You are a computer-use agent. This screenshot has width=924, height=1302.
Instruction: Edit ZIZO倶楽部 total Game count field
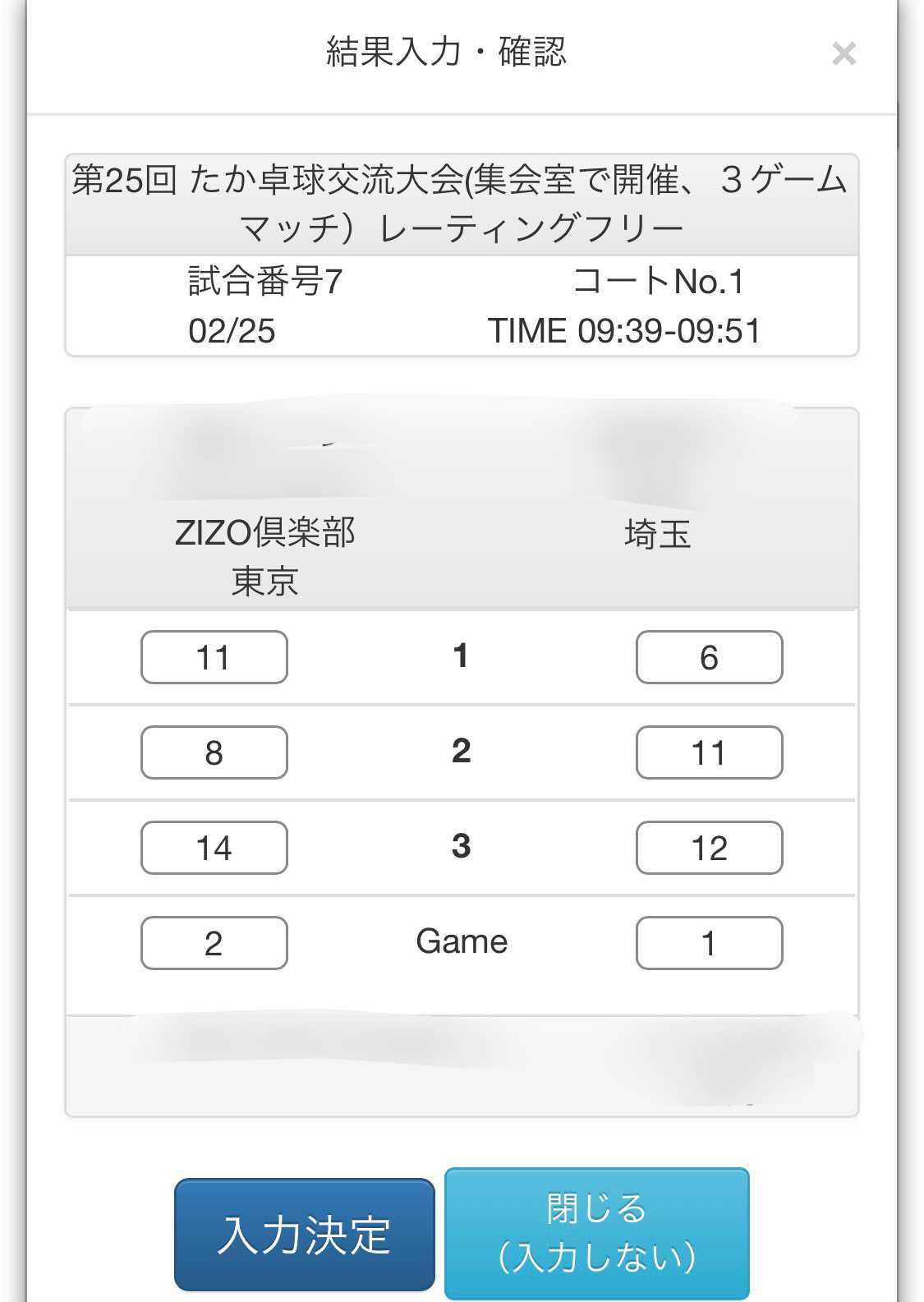tap(214, 943)
